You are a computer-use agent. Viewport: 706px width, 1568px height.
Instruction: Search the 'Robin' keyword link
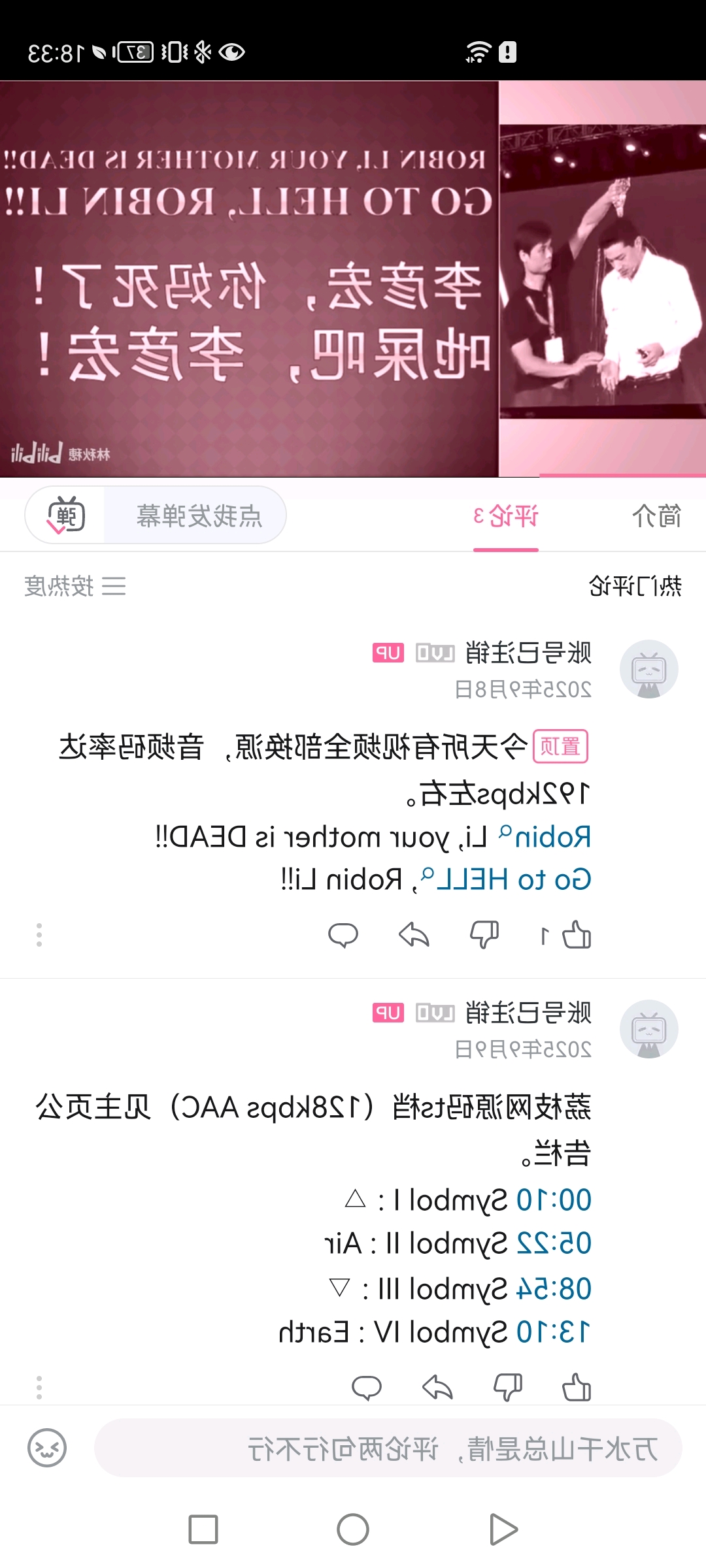pyautogui.click(x=552, y=837)
